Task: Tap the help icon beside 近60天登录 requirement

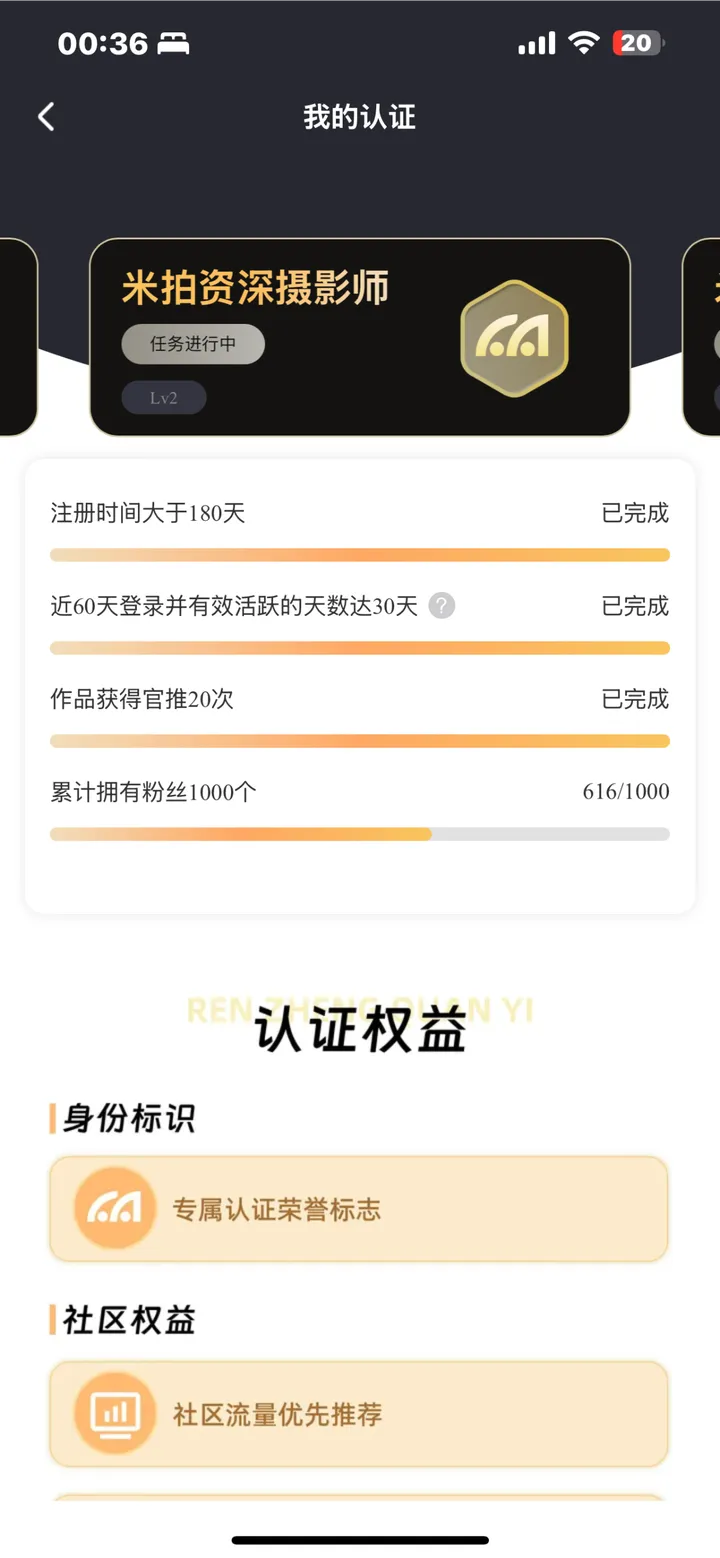Action: [x=442, y=606]
